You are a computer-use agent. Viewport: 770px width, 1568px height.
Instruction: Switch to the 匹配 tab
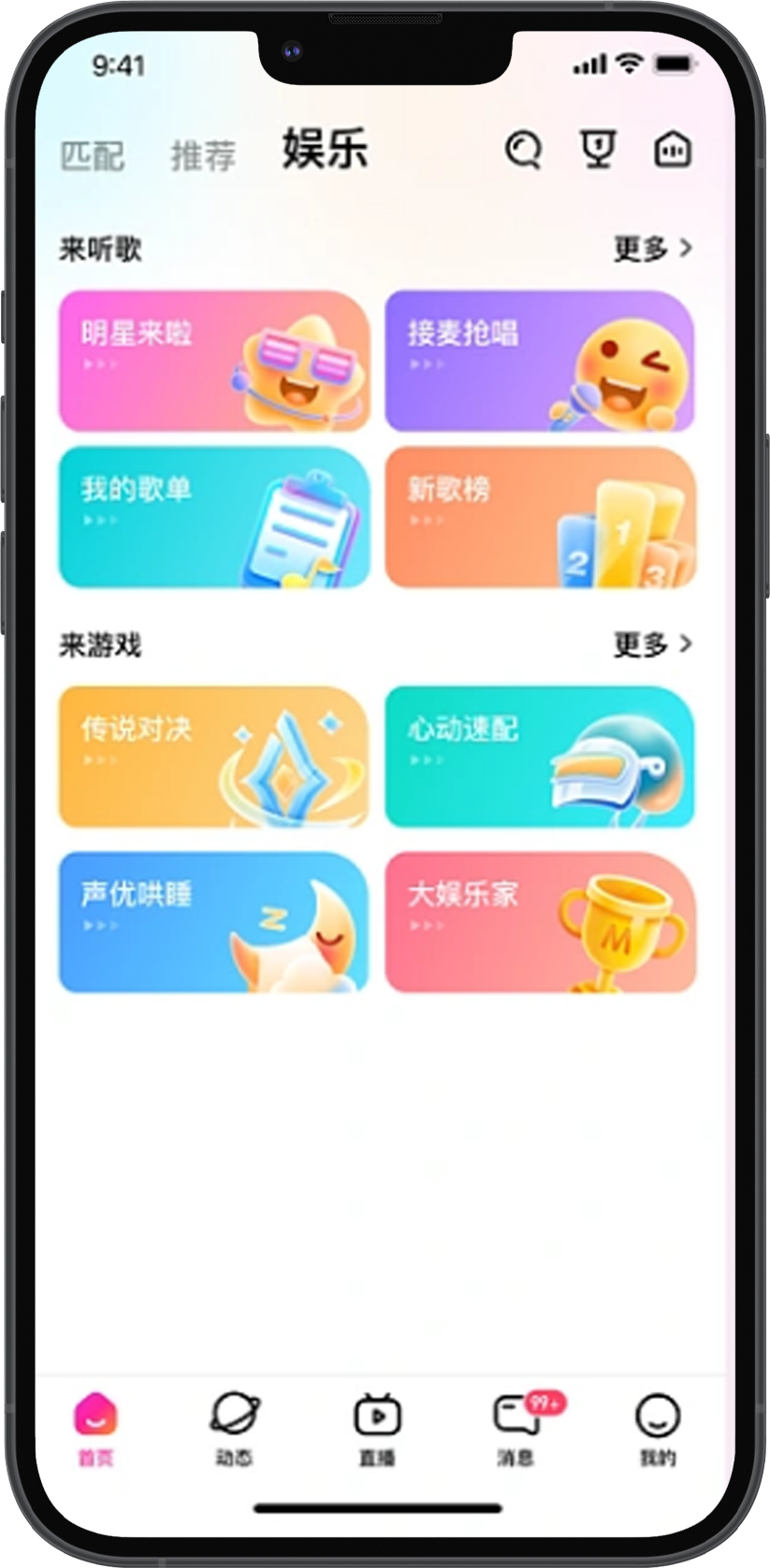[x=93, y=155]
